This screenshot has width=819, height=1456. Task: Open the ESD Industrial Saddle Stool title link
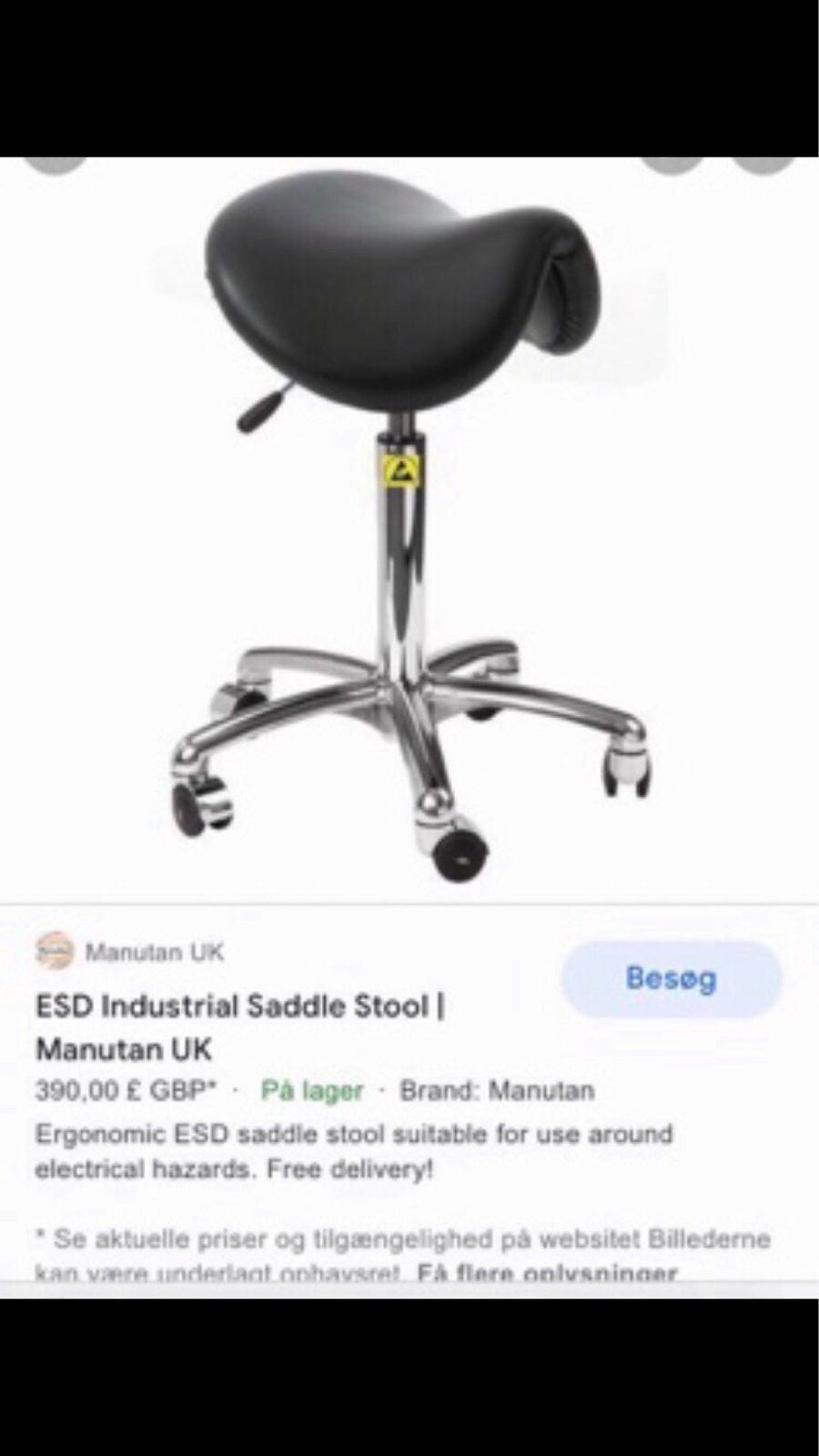click(x=239, y=1027)
